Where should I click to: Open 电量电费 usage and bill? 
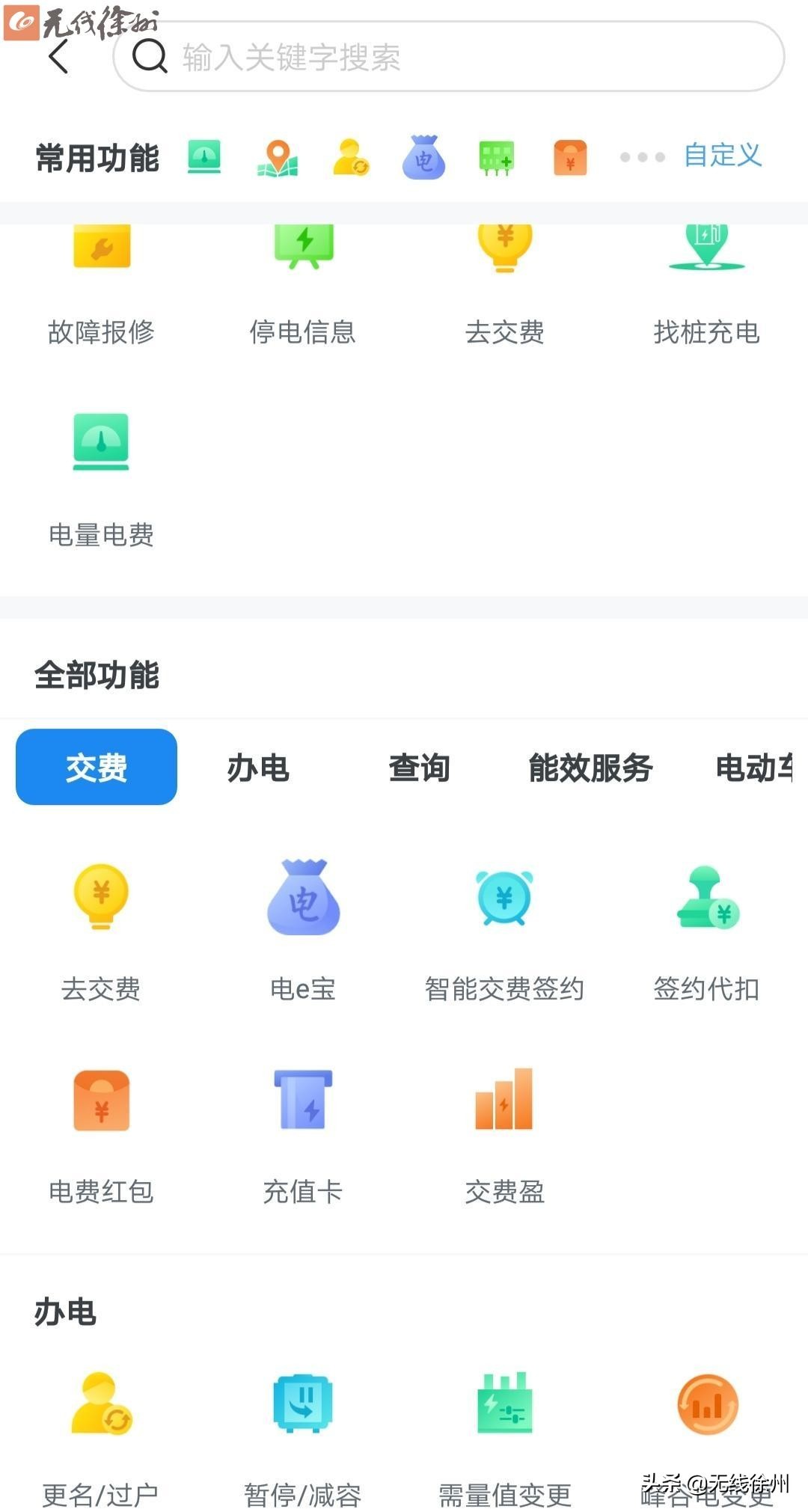[x=101, y=479]
